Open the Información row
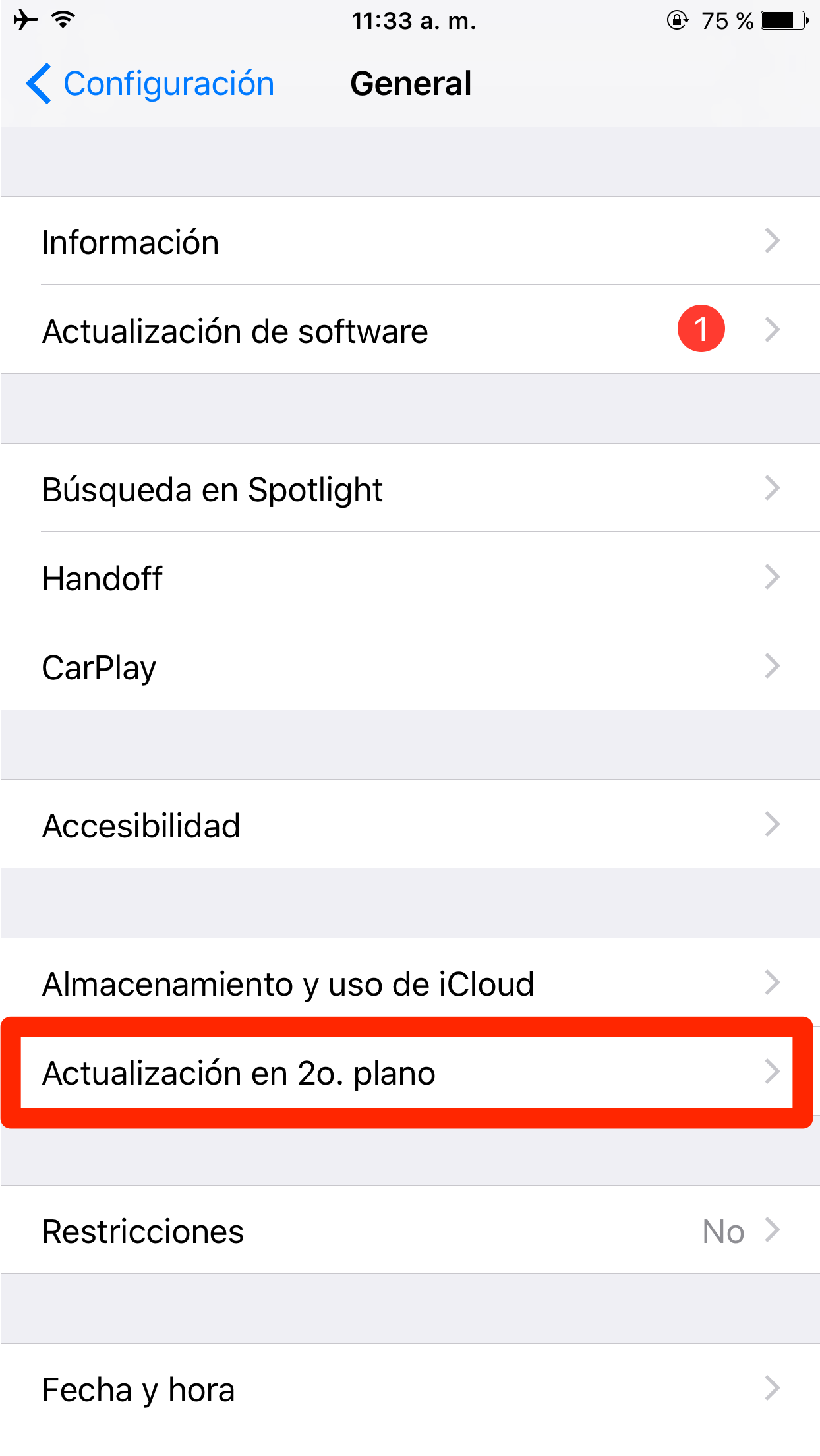This screenshot has width=820, height=1456. coord(410,241)
